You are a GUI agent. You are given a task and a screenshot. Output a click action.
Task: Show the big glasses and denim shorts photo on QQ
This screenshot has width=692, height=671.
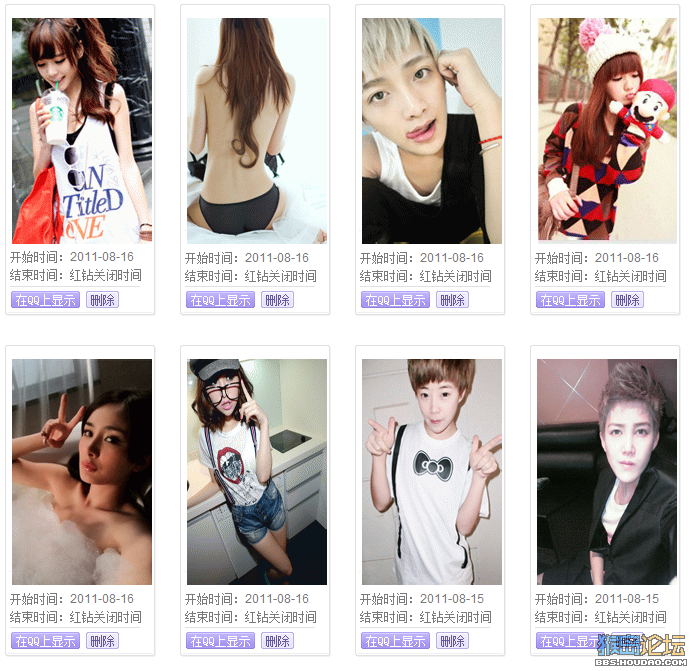click(x=220, y=641)
